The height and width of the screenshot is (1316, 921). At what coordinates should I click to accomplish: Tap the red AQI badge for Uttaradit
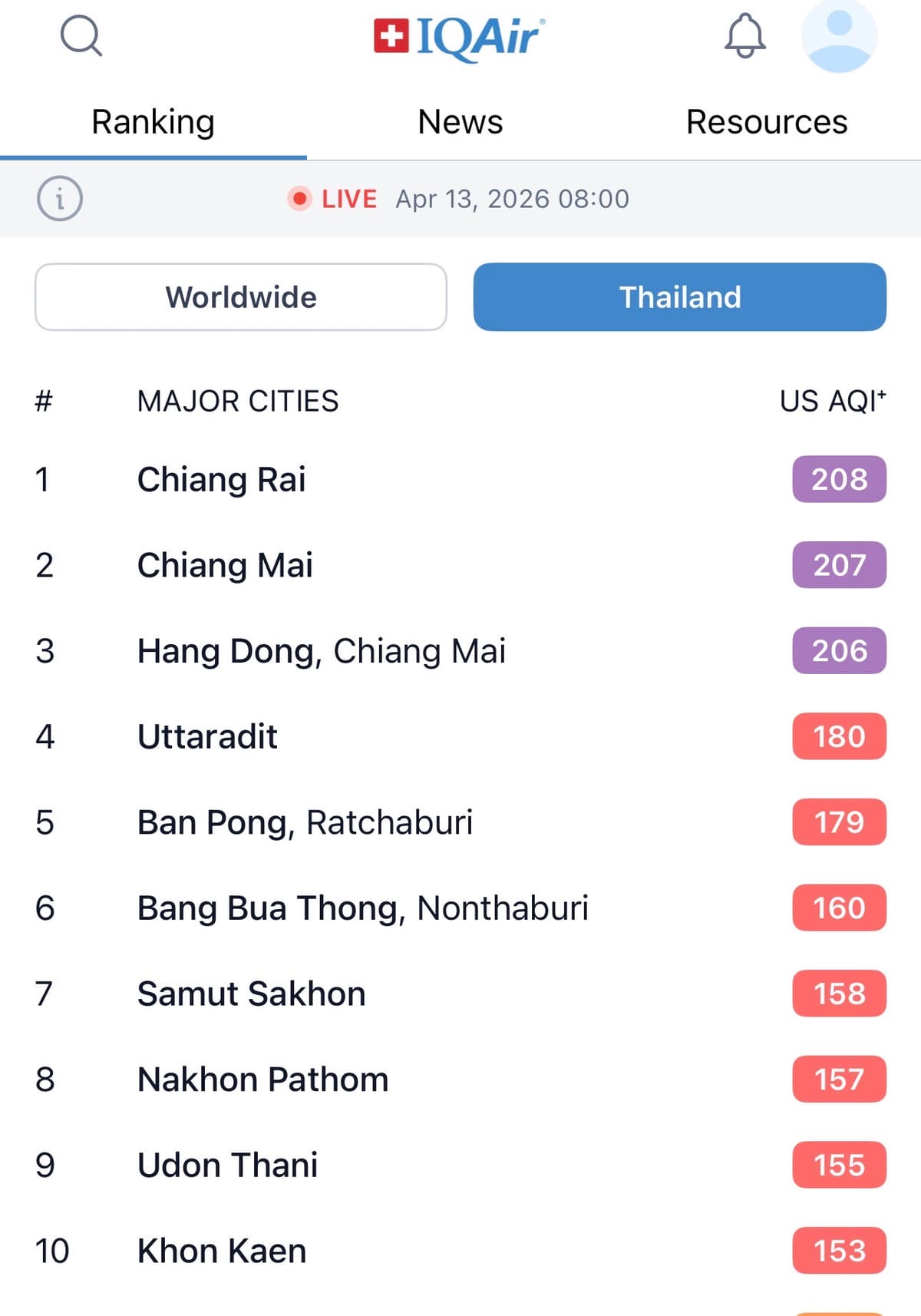tap(838, 737)
